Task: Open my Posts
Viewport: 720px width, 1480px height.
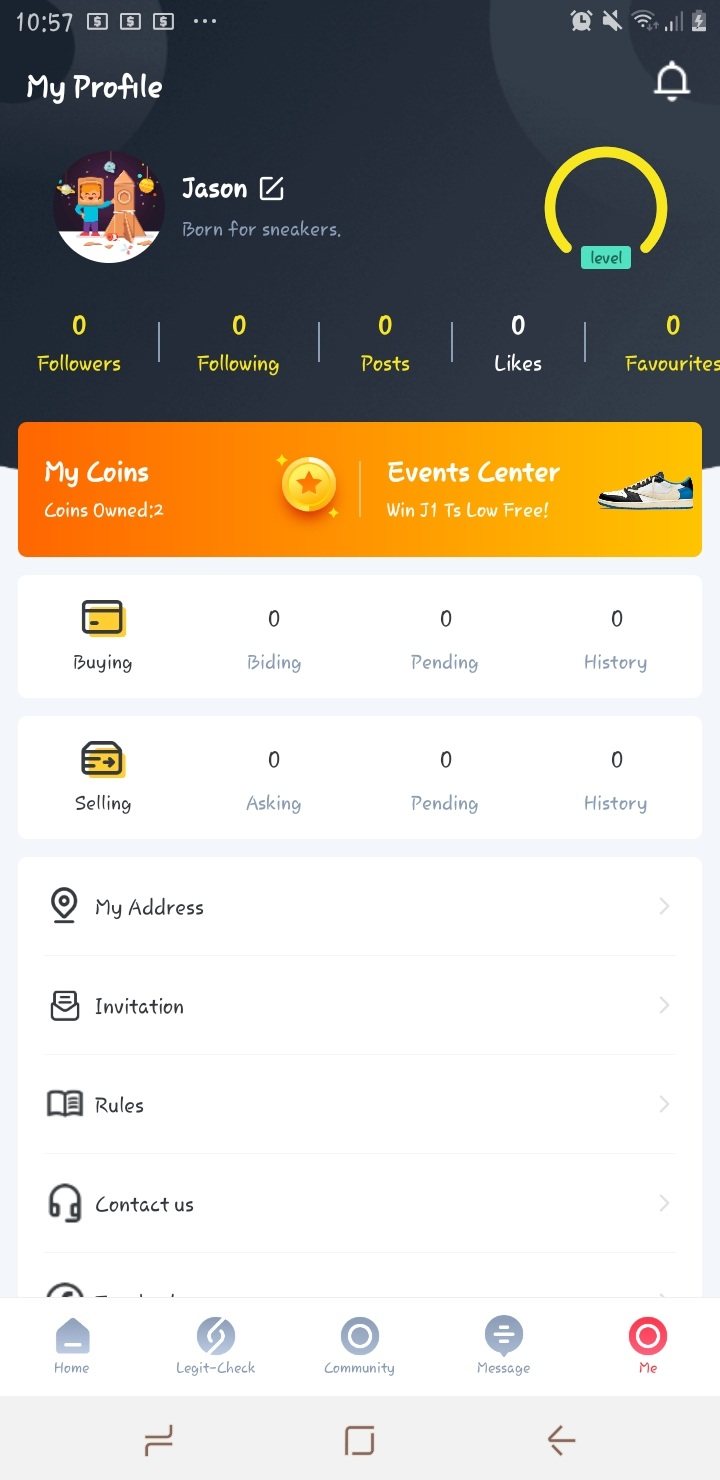Action: [385, 343]
